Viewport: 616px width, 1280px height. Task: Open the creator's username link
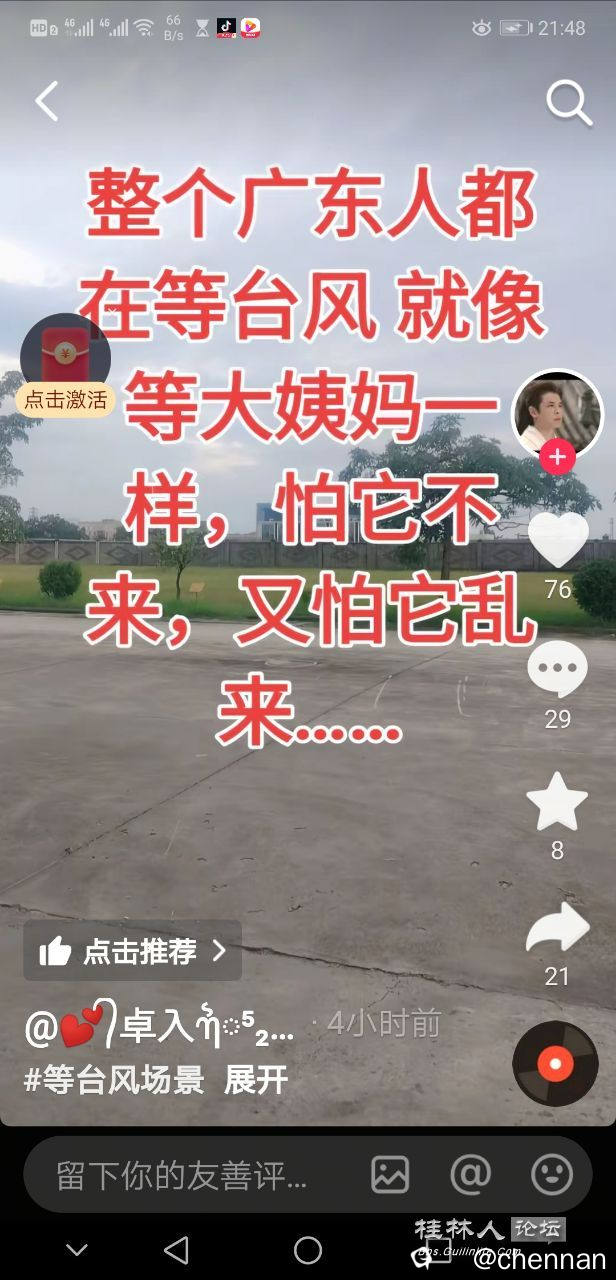click(x=160, y=1028)
